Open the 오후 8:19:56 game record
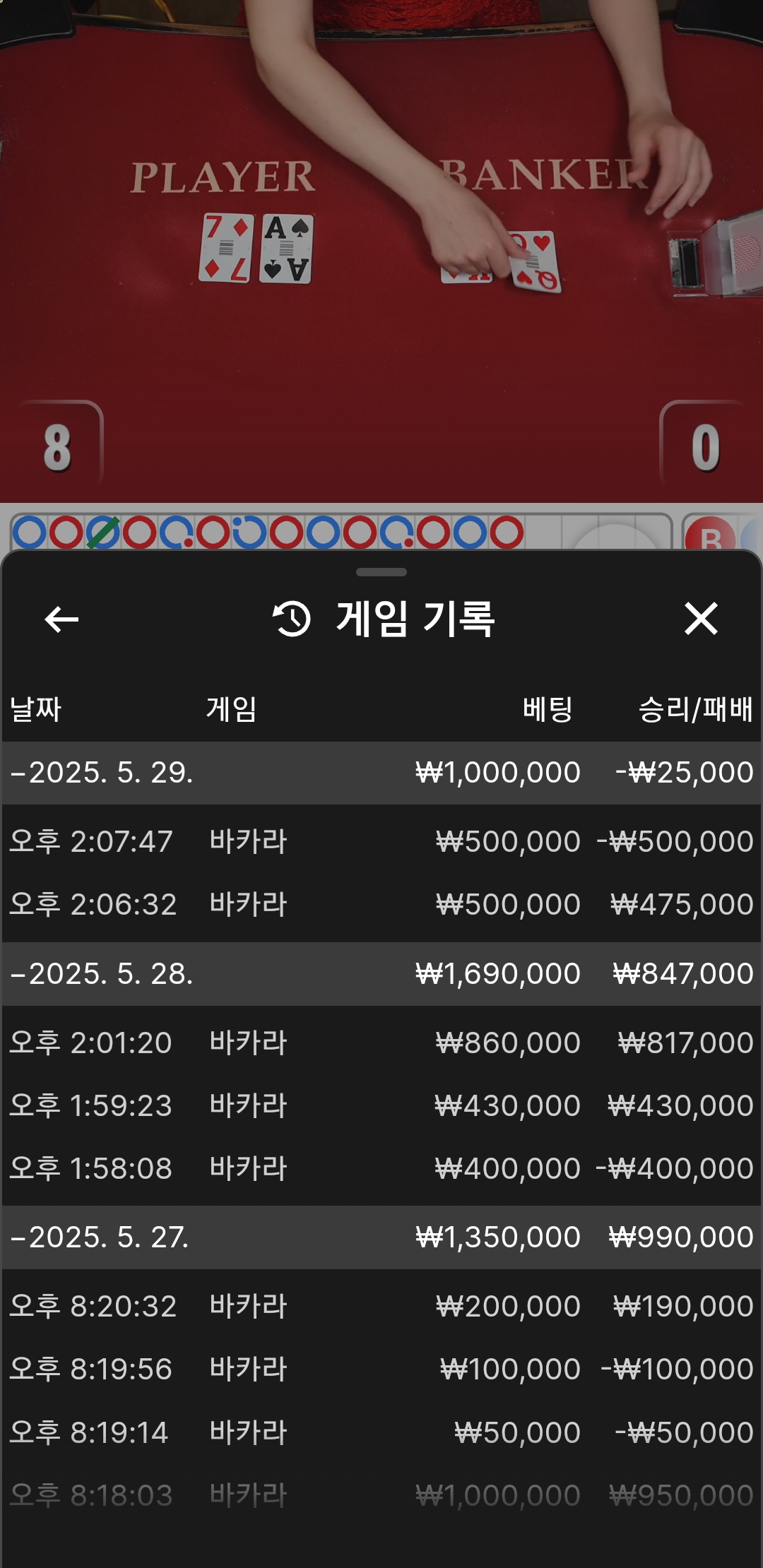This screenshot has width=763, height=1568. point(381,1369)
